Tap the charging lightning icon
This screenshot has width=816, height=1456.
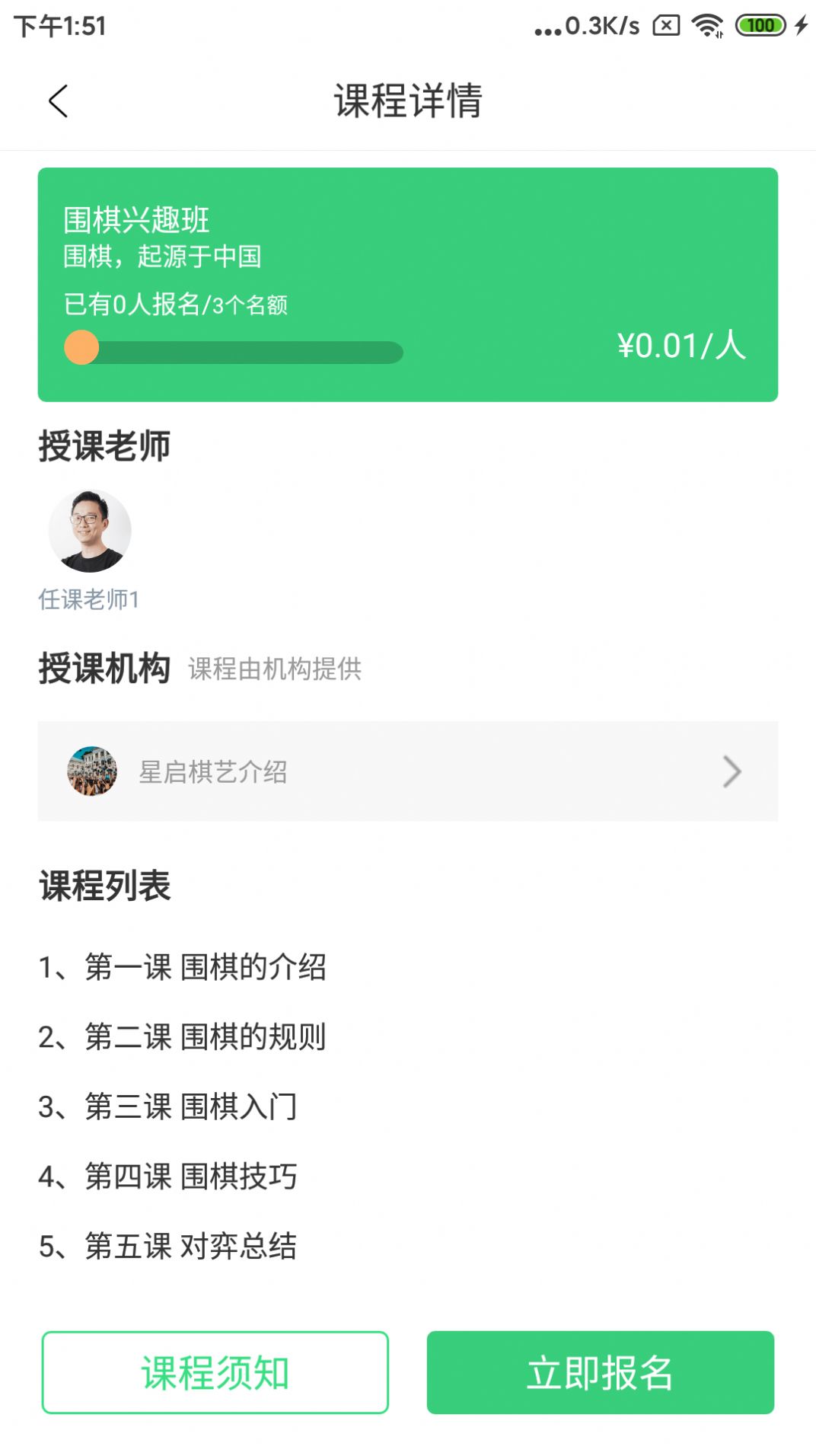pos(798,24)
